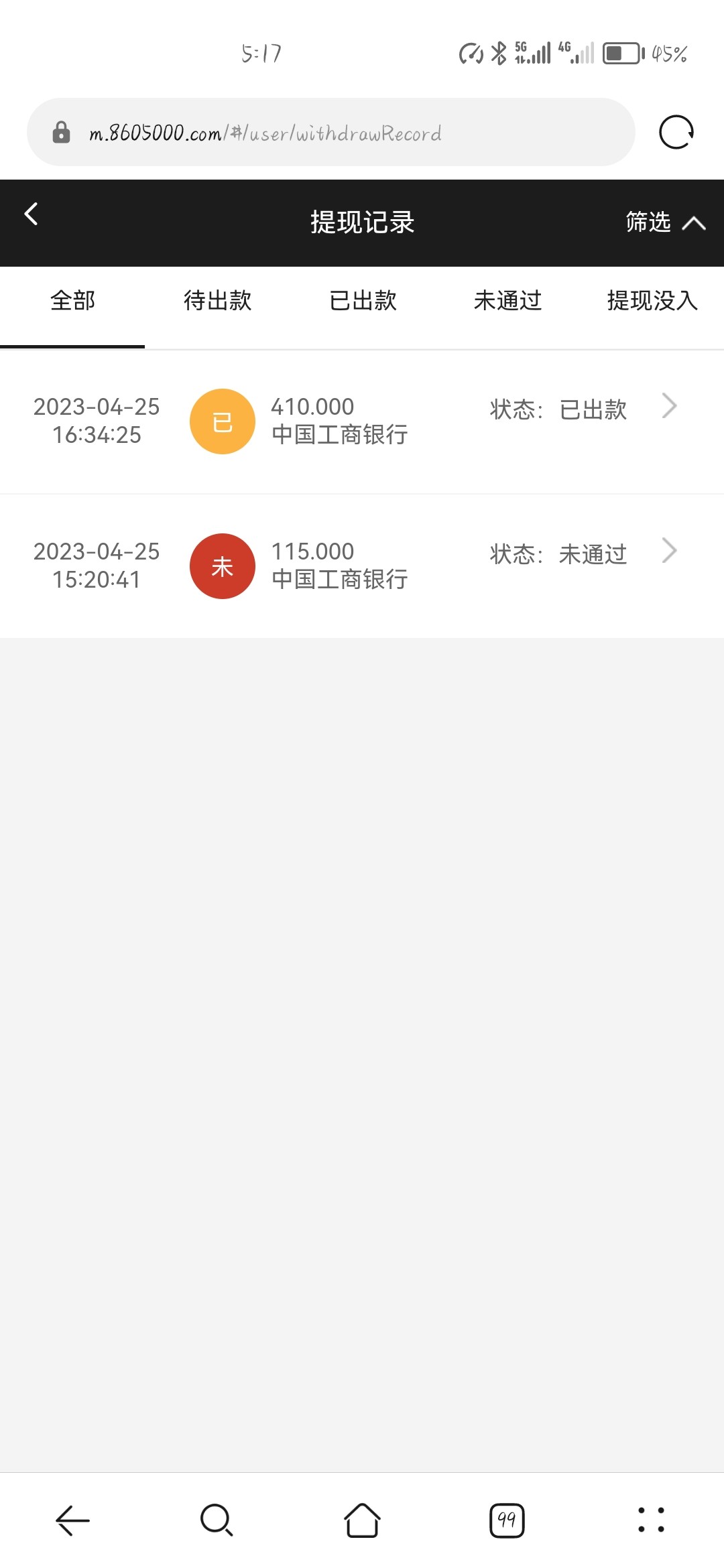
Task: Select the currently active 全部 tab
Action: click(x=72, y=302)
